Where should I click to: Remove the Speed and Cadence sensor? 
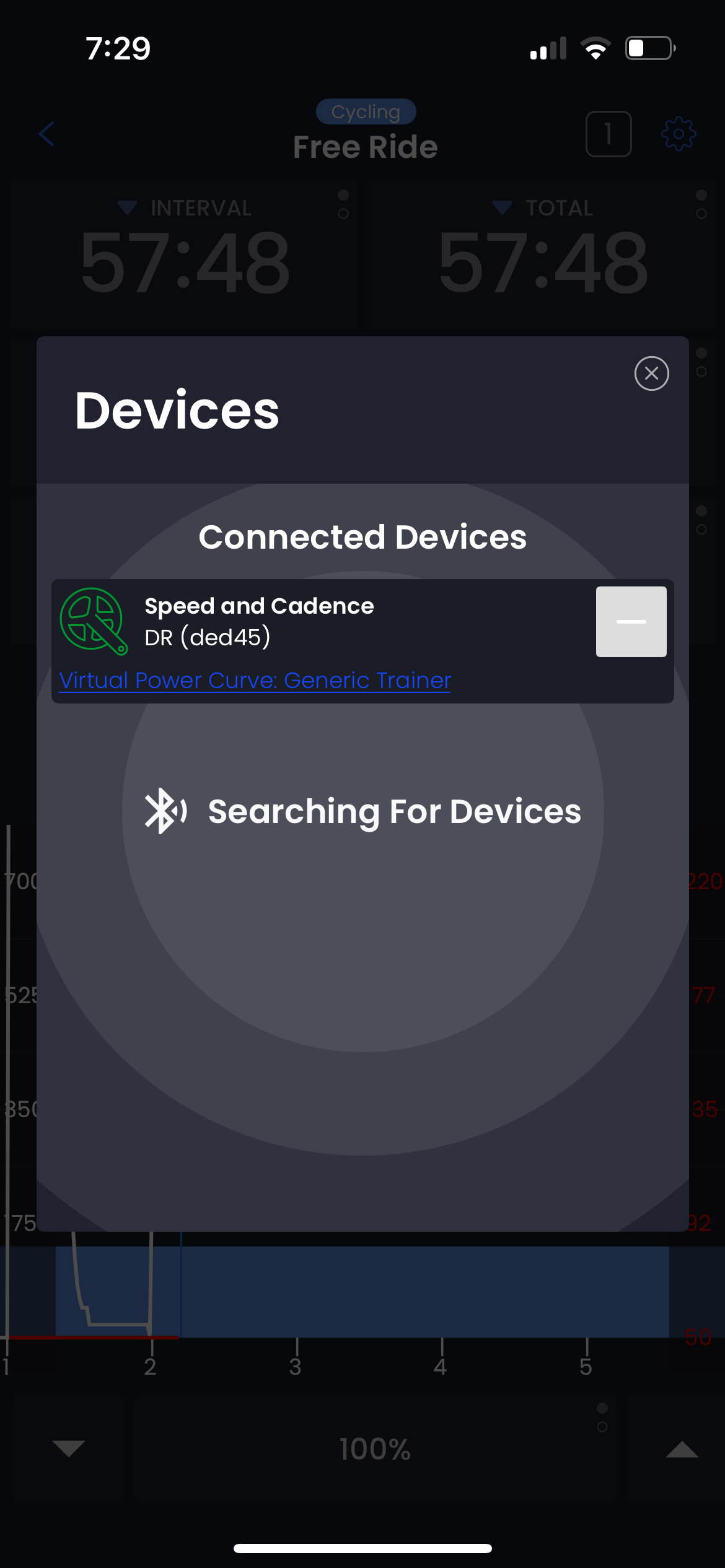tap(631, 621)
